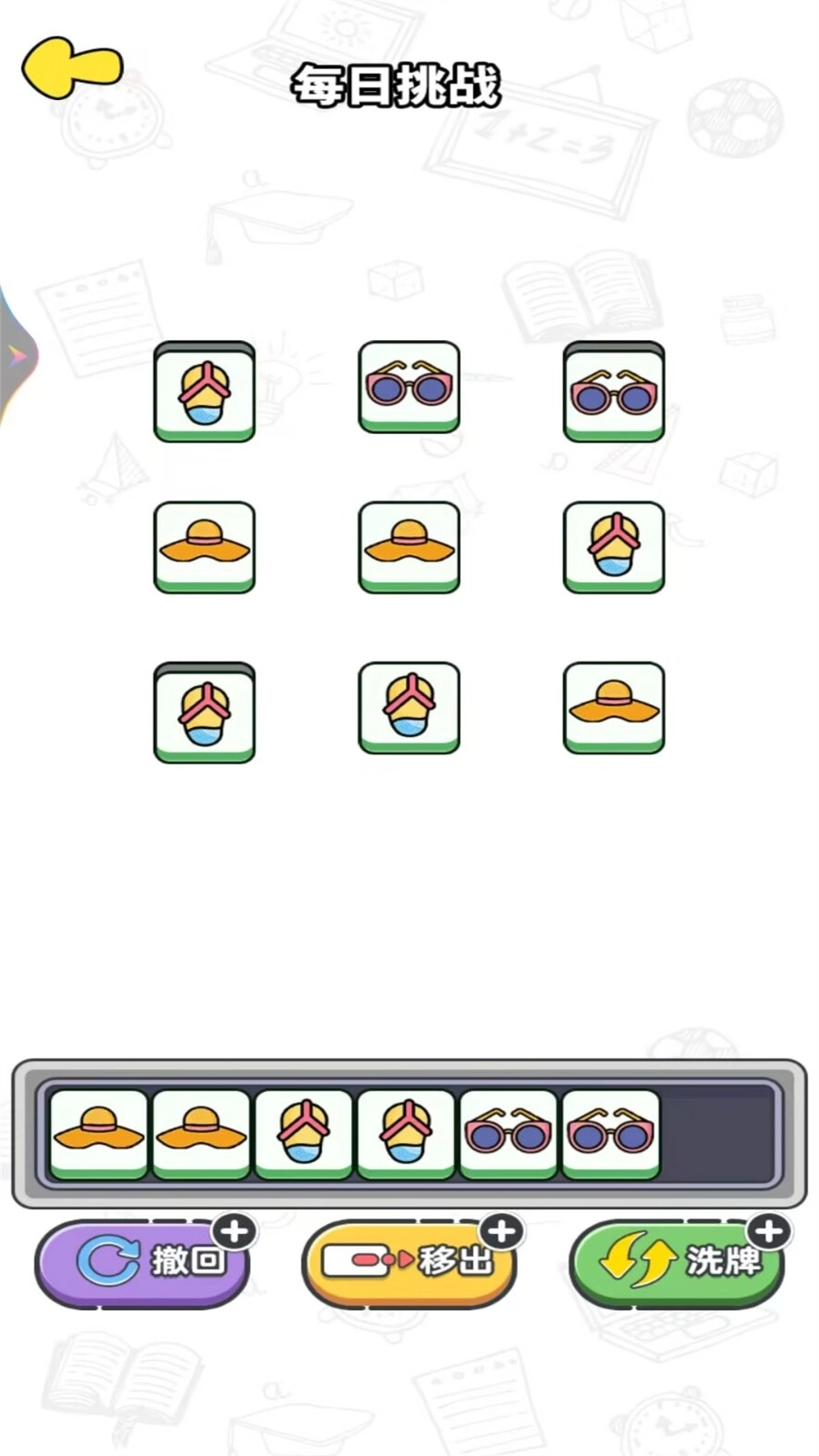Expand the side panel with the rainbow arrow

pos(16,355)
